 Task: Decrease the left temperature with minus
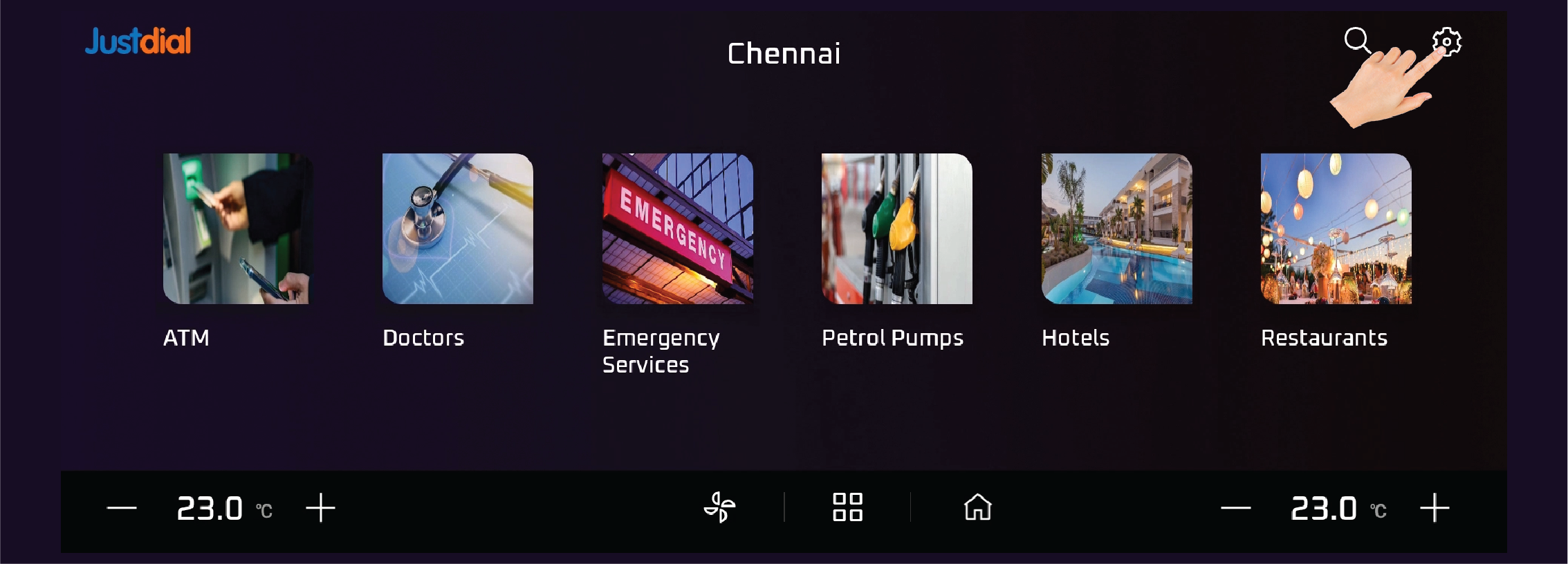point(122,508)
